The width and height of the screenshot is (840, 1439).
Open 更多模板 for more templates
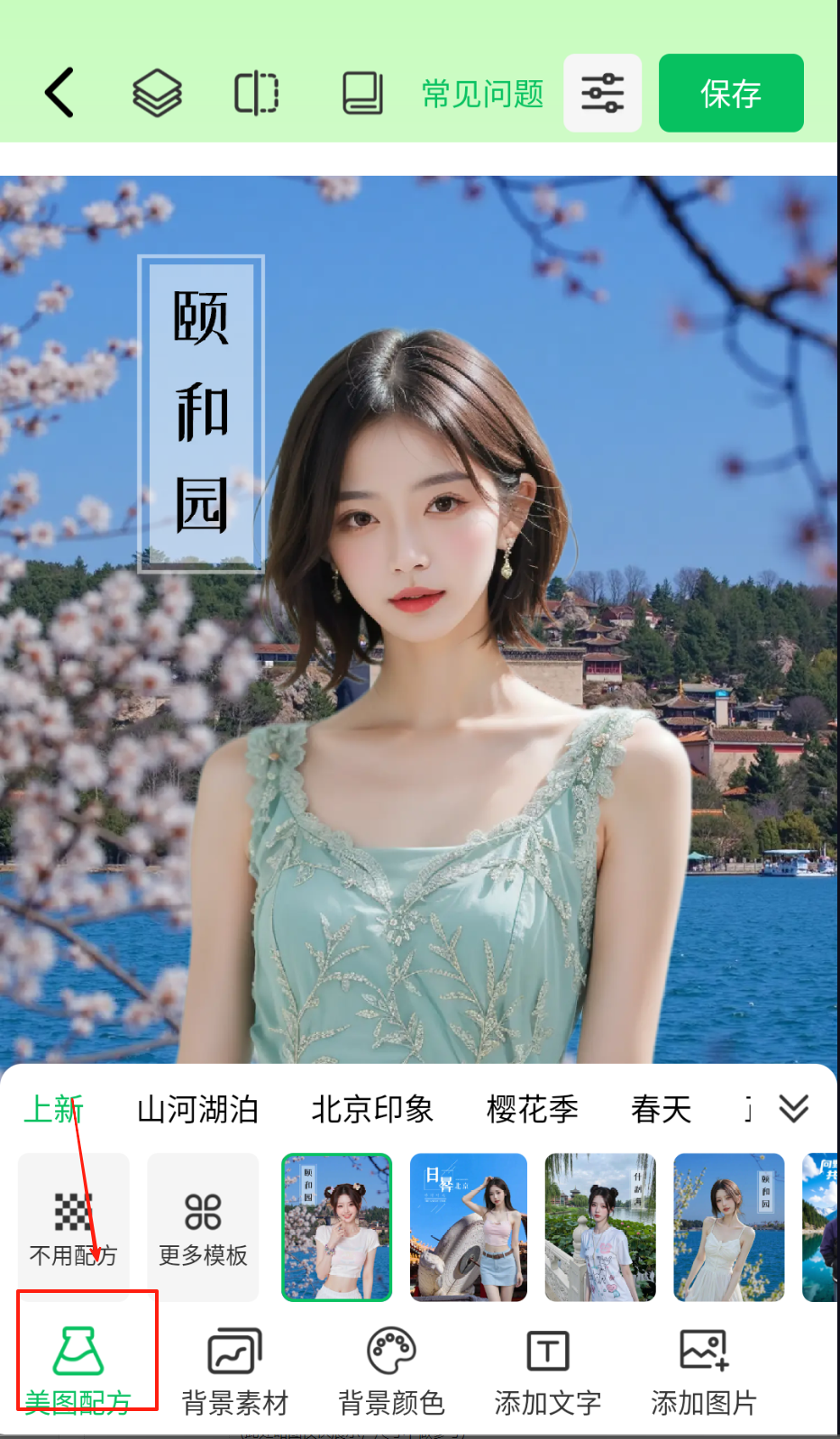(203, 1226)
